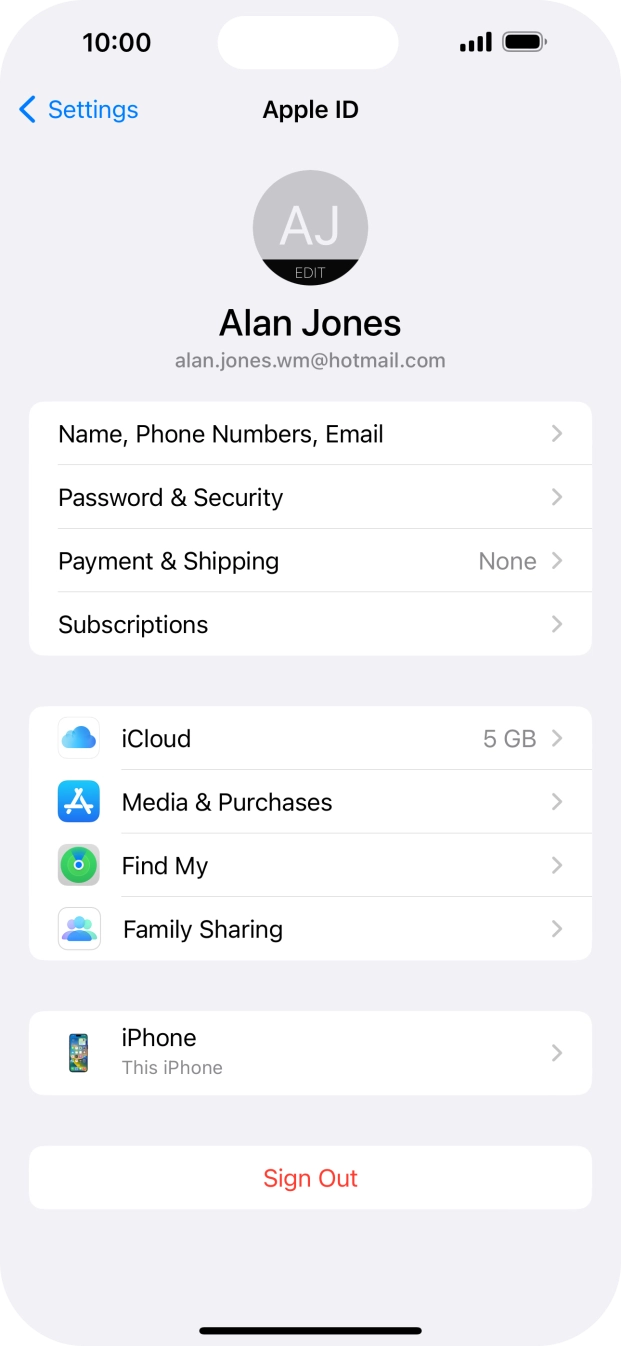Image resolution: width=621 pixels, height=1346 pixels.
Task: Open Family Sharing
Action: click(x=310, y=929)
